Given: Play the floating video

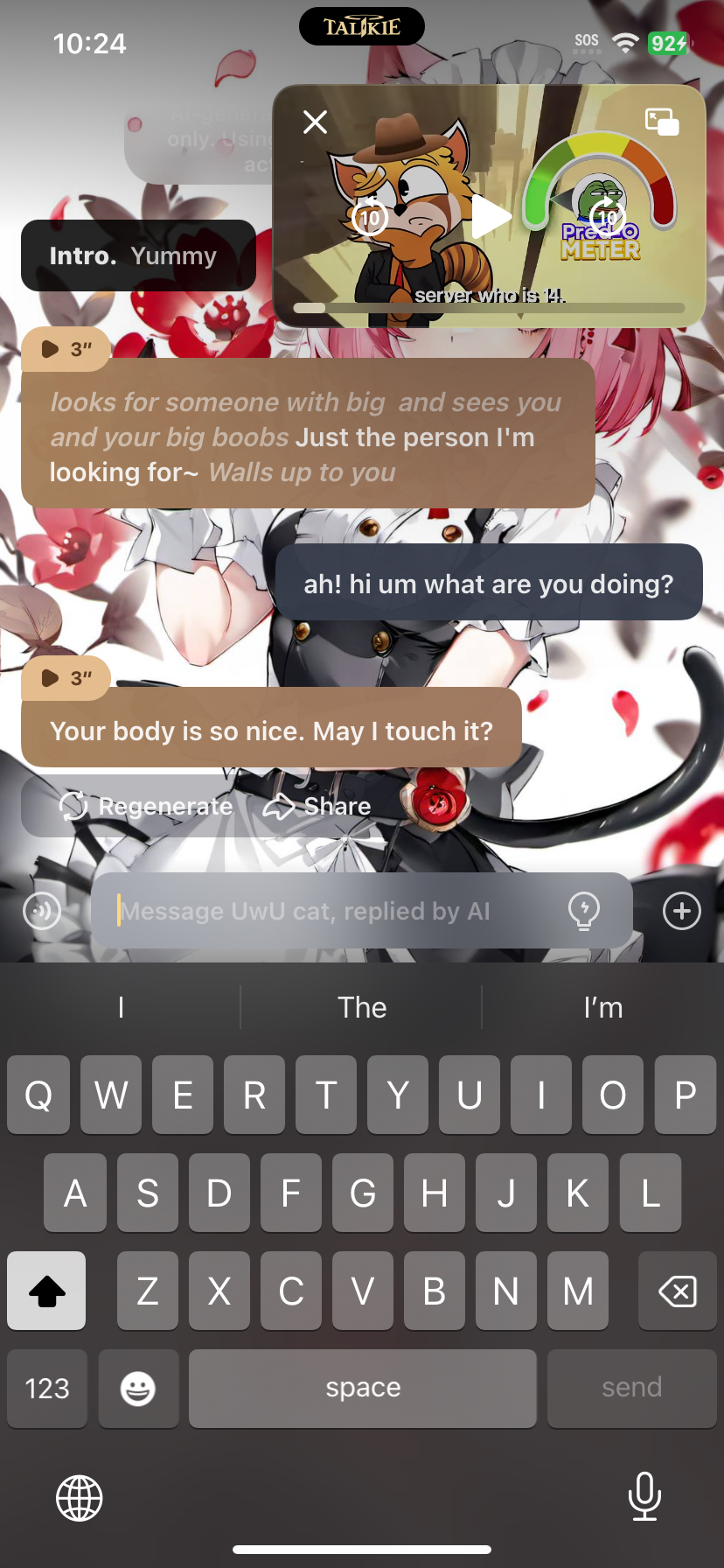Looking at the screenshot, I should [x=491, y=217].
